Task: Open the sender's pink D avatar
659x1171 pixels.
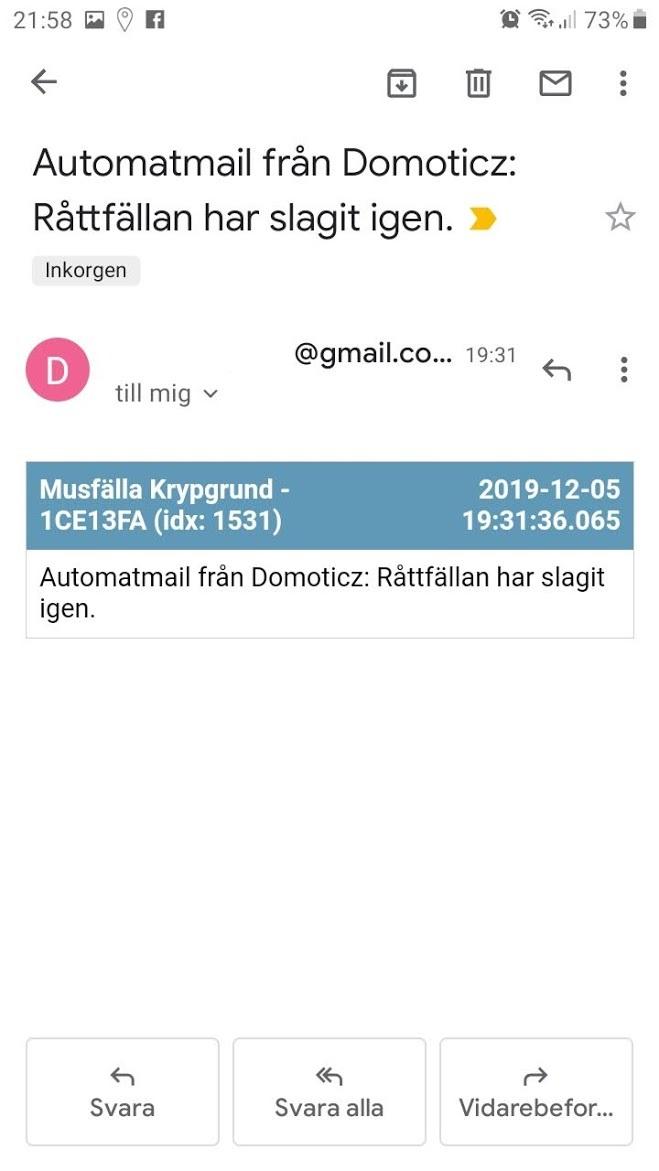Action: coord(57,371)
